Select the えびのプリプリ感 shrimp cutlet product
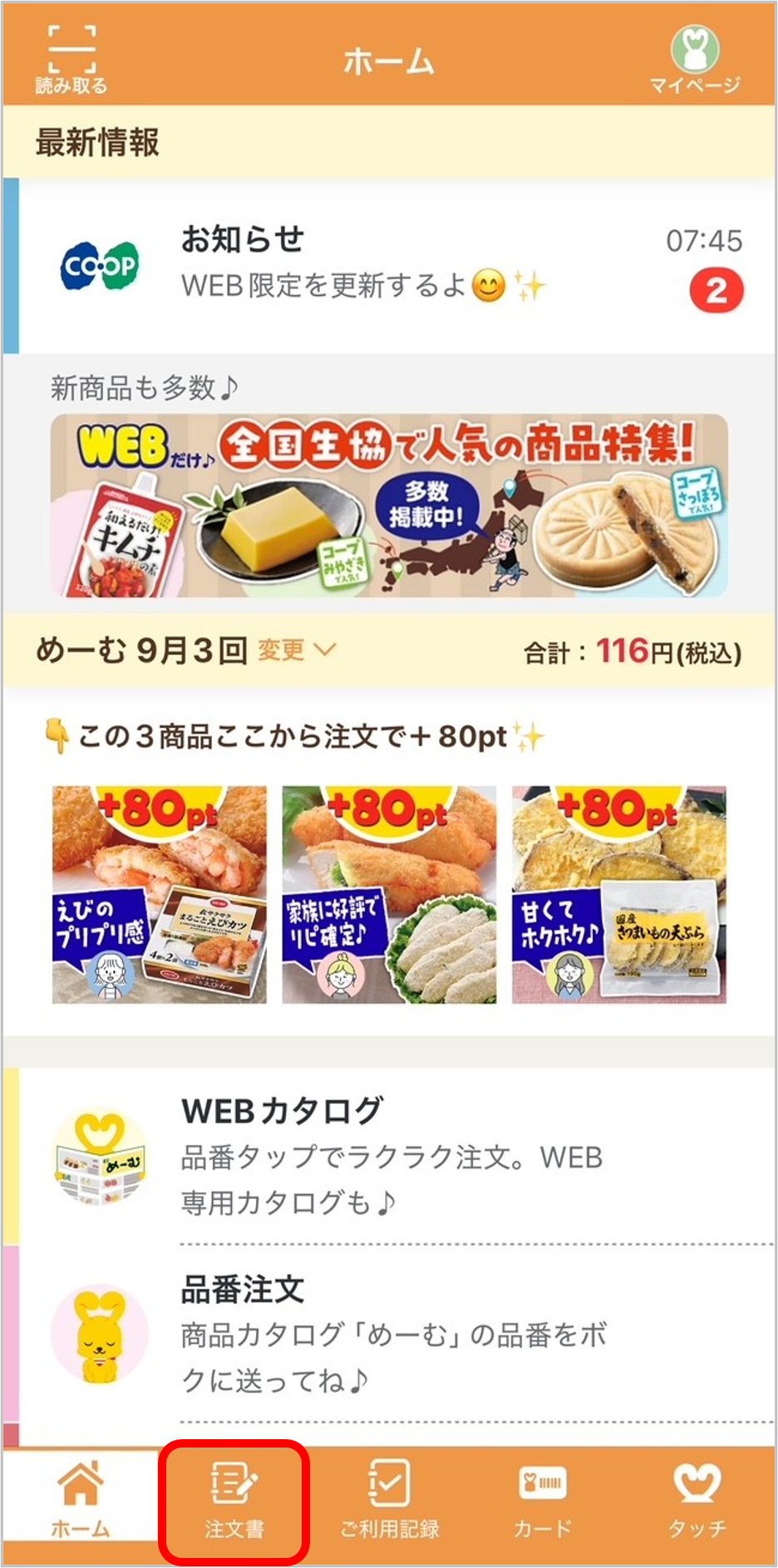Screen dimensions: 778x1568 [160, 895]
